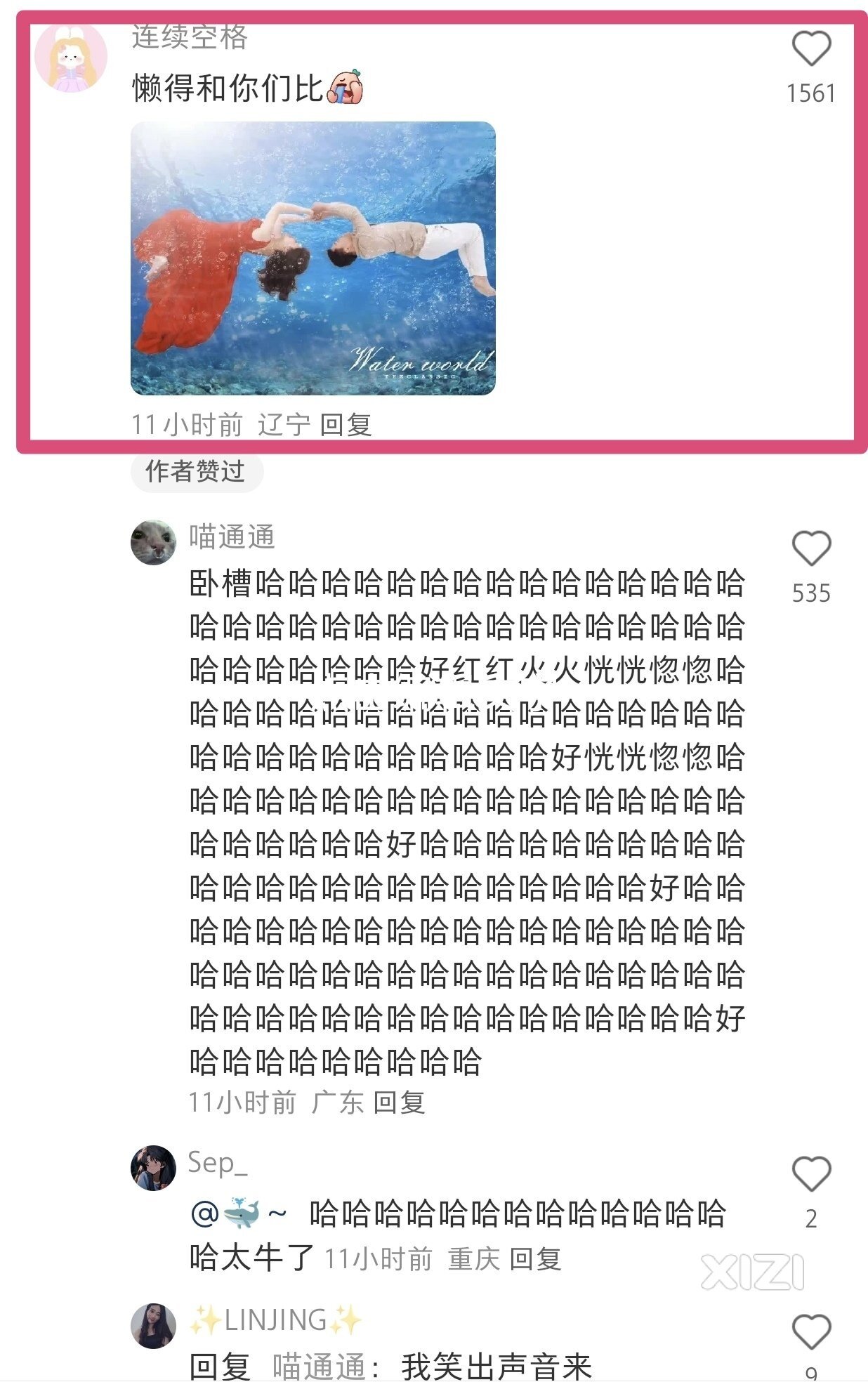Like 喵通通's laughing comment
Image resolution: width=868 pixels, height=1389 pixels.
point(811,548)
